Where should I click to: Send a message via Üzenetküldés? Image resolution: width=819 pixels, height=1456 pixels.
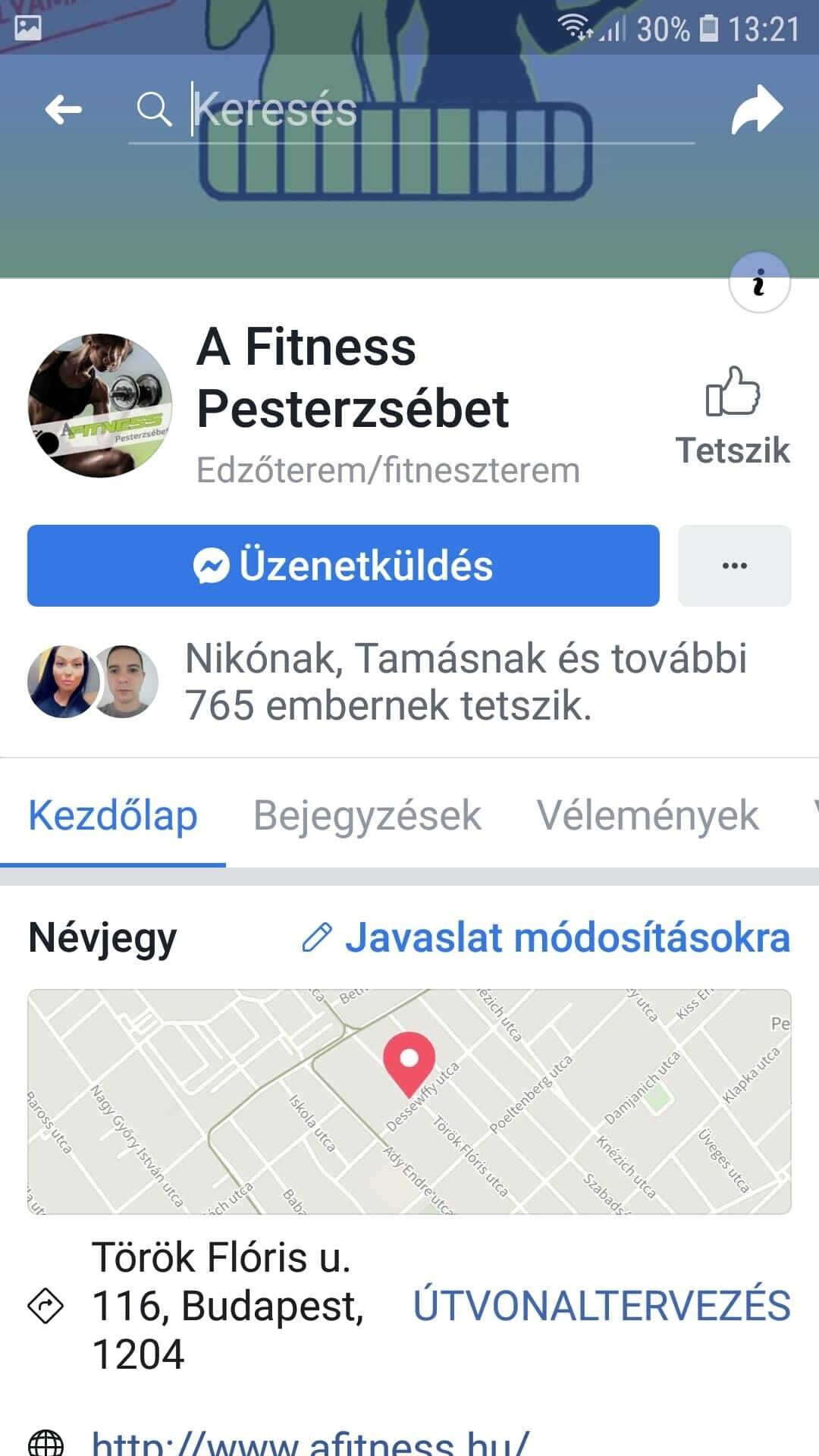[x=343, y=566]
